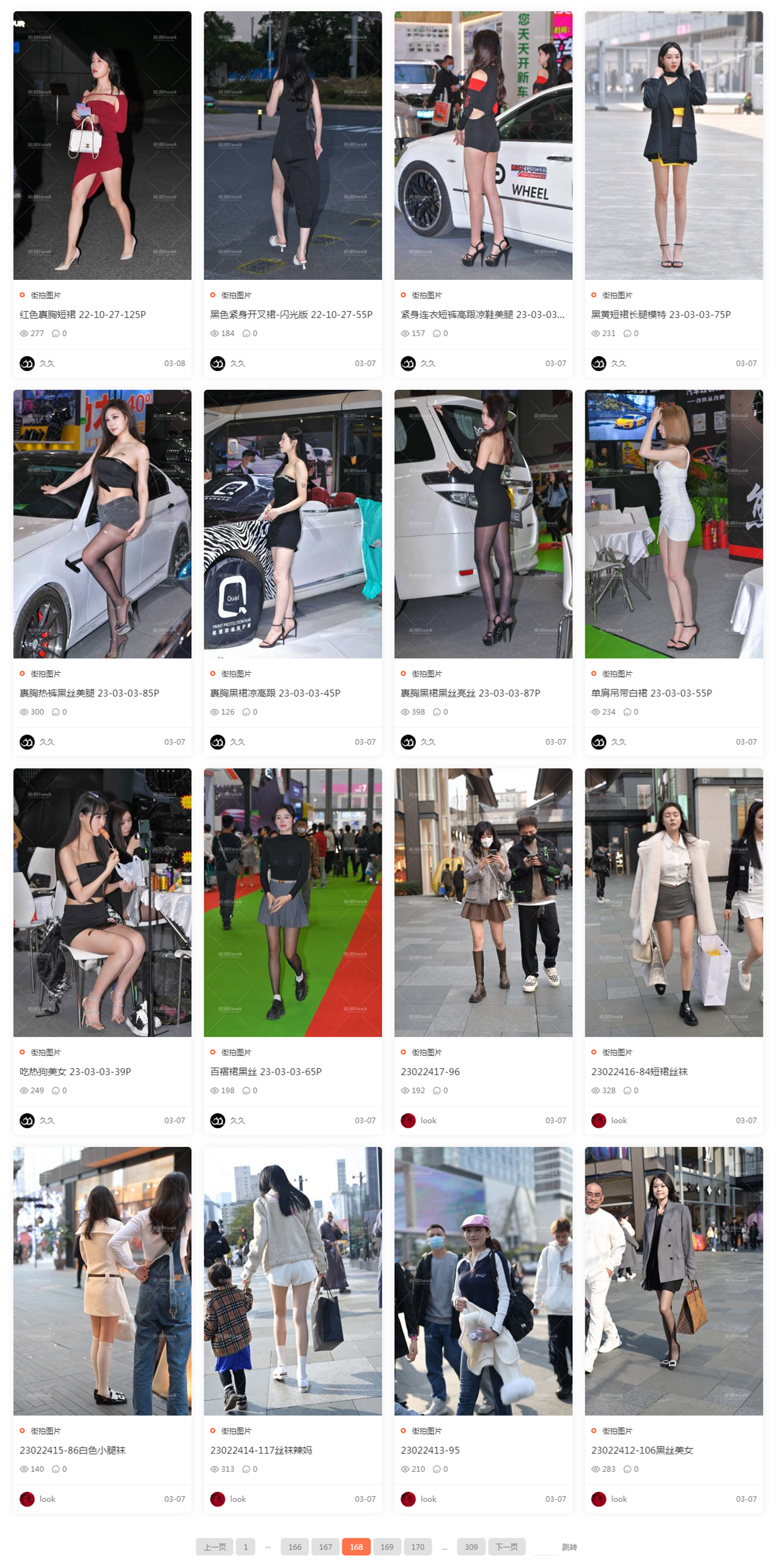Open the 单肩吊带白裙 23-03-03-55P card
This screenshot has height=1568, width=784.
tap(651, 693)
